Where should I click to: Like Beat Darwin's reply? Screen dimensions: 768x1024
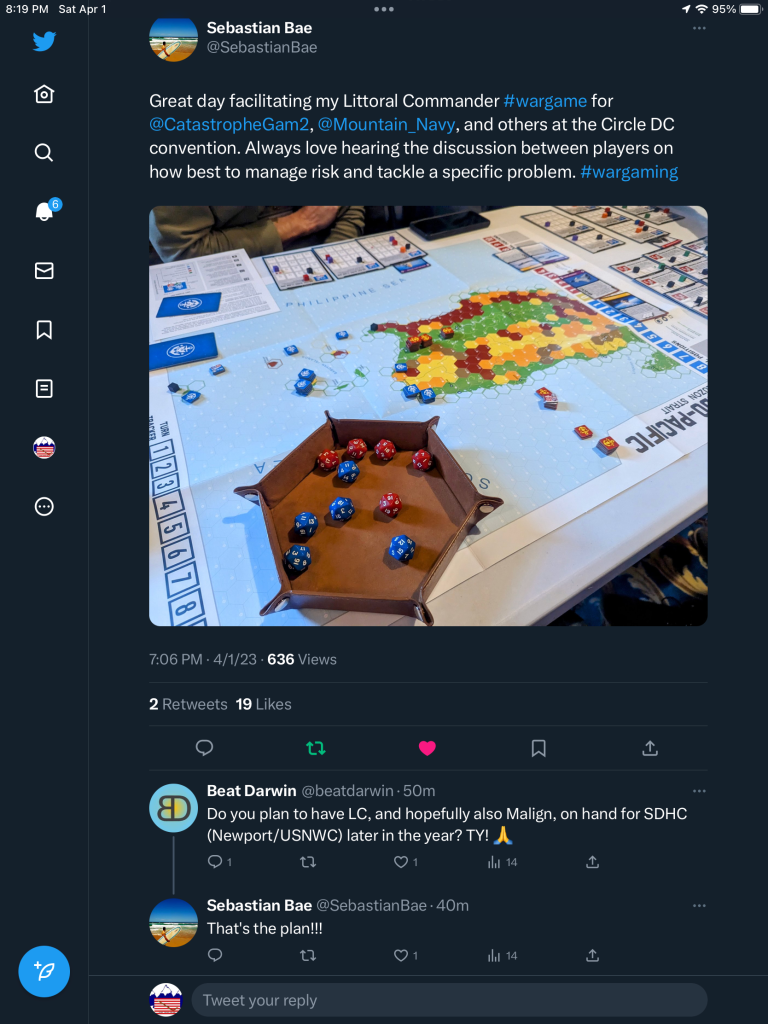click(401, 862)
